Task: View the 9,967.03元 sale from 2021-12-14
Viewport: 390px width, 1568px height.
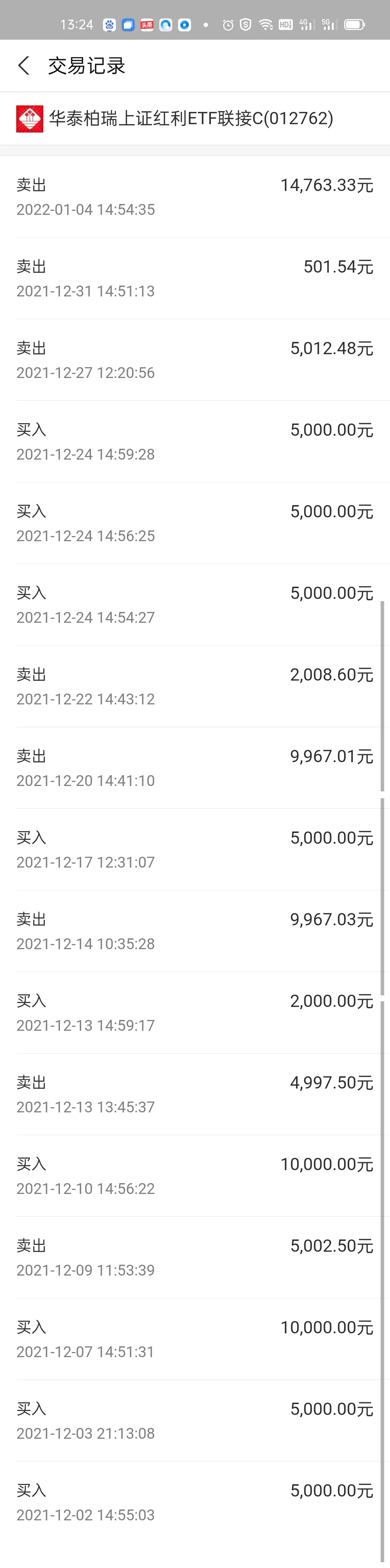Action: click(195, 931)
